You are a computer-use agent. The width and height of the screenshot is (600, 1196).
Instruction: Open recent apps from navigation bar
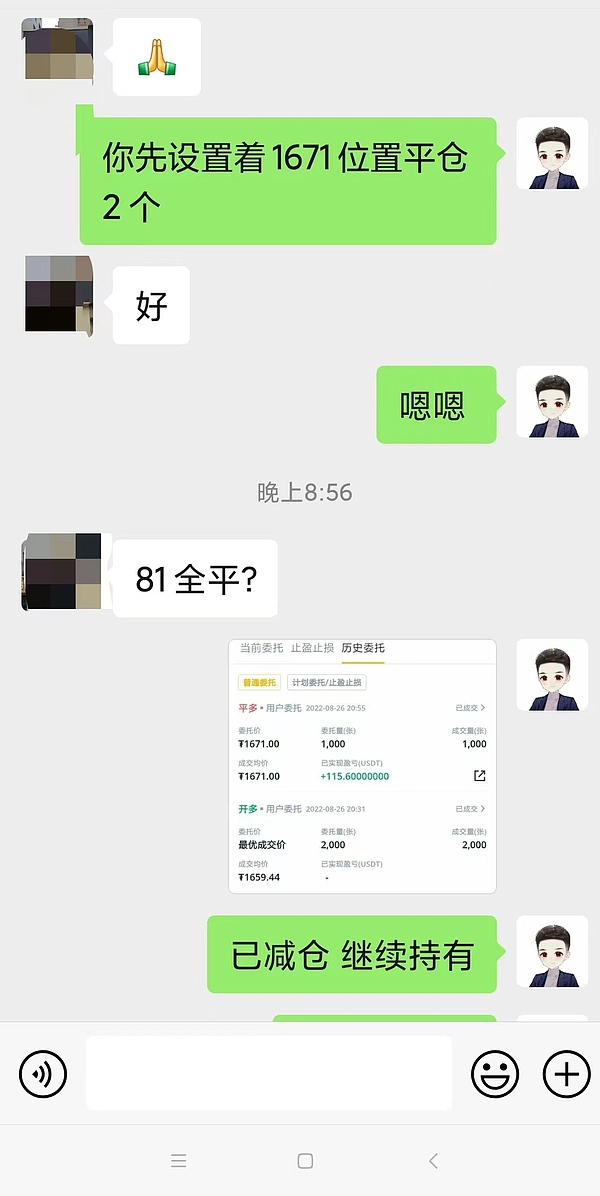tap(179, 1161)
